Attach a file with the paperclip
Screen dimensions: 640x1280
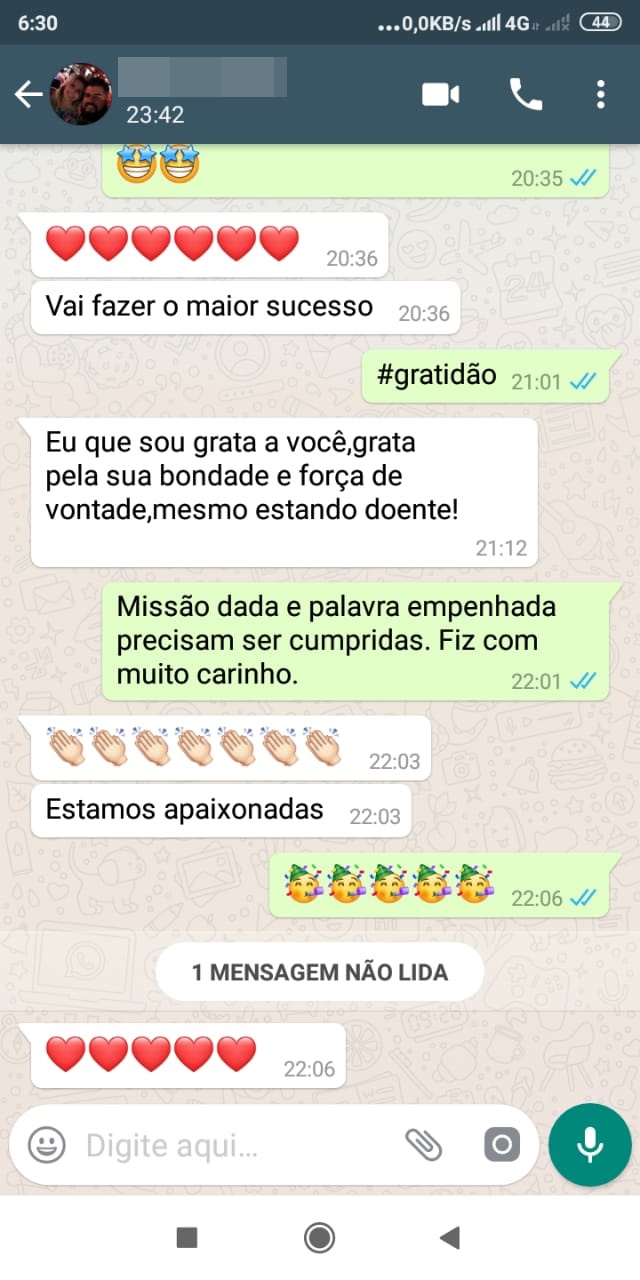click(x=423, y=1145)
